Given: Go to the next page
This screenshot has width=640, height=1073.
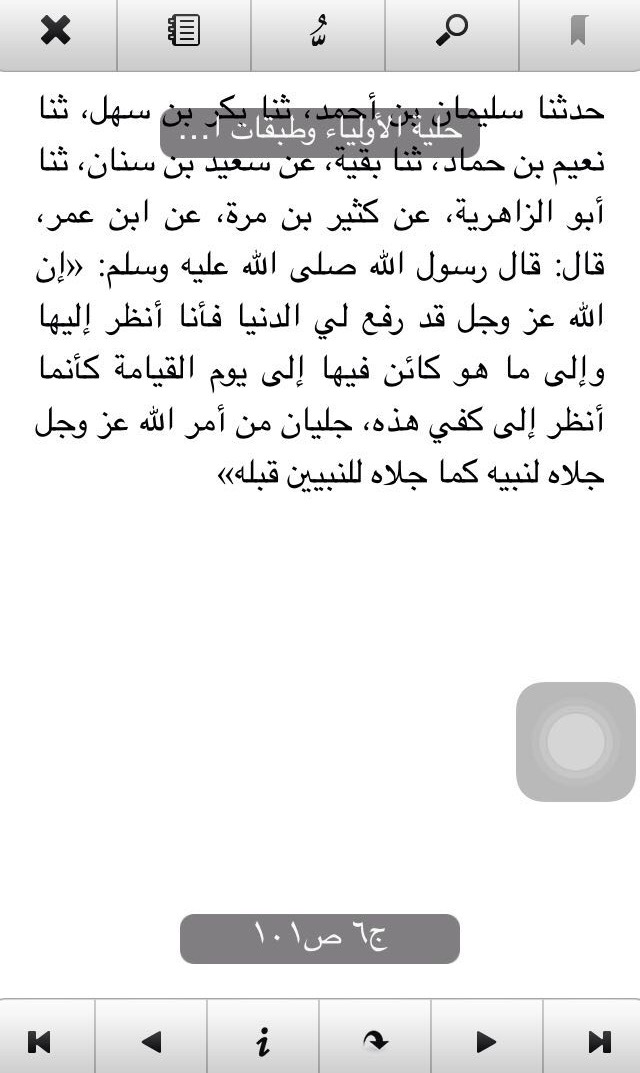Looking at the screenshot, I should pyautogui.click(x=486, y=1042).
